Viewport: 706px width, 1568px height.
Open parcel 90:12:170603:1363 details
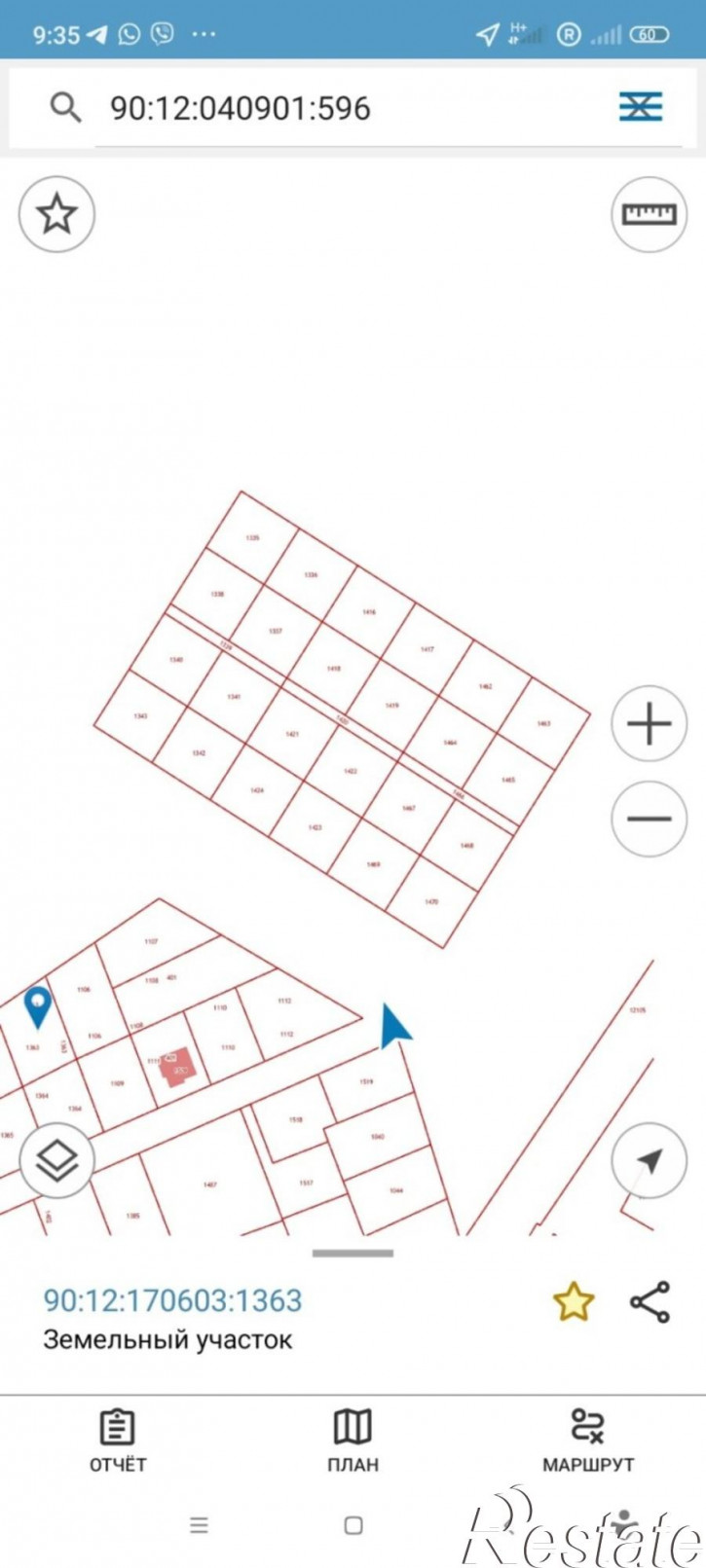[x=172, y=1300]
